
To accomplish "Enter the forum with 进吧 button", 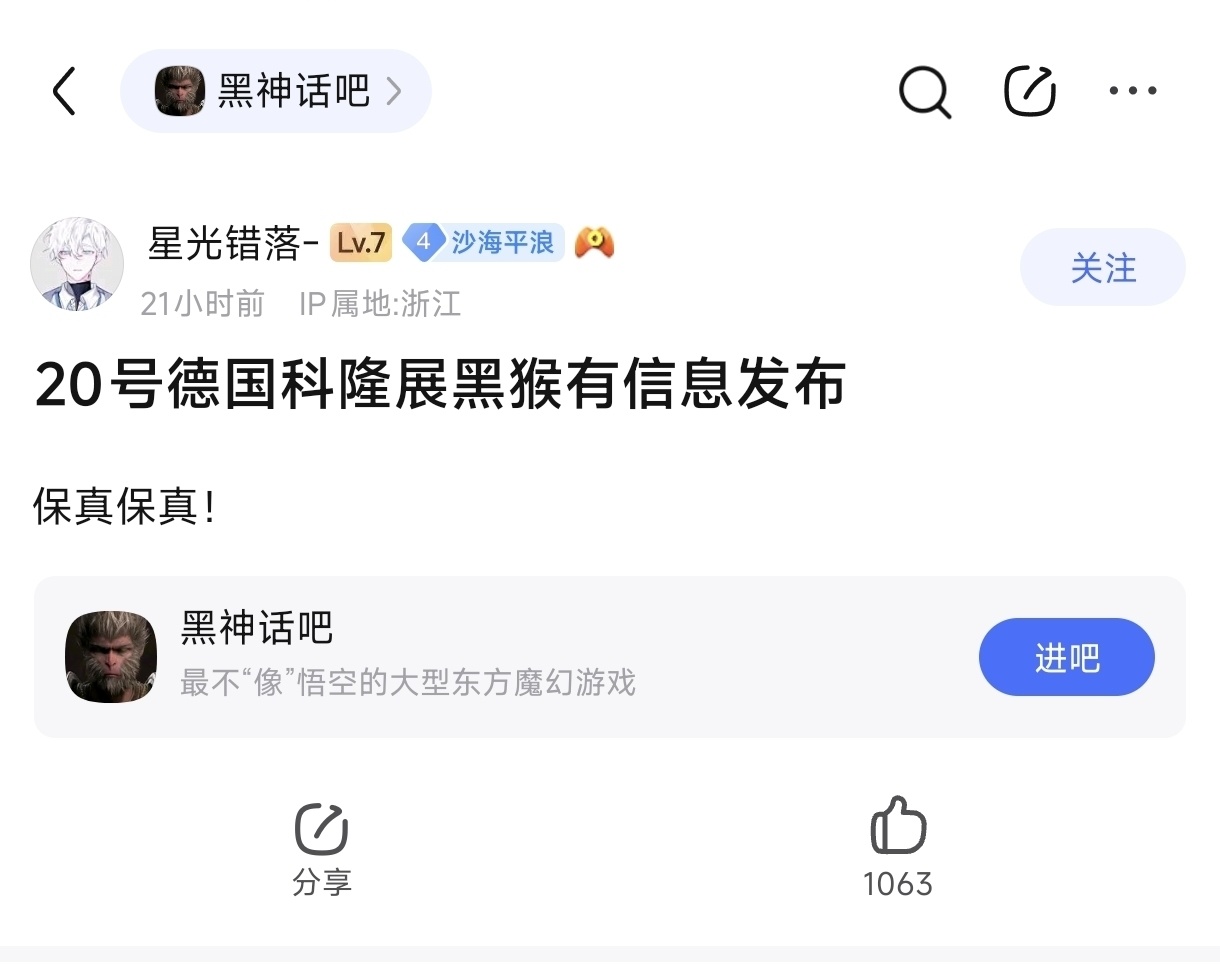I will (x=1066, y=657).
